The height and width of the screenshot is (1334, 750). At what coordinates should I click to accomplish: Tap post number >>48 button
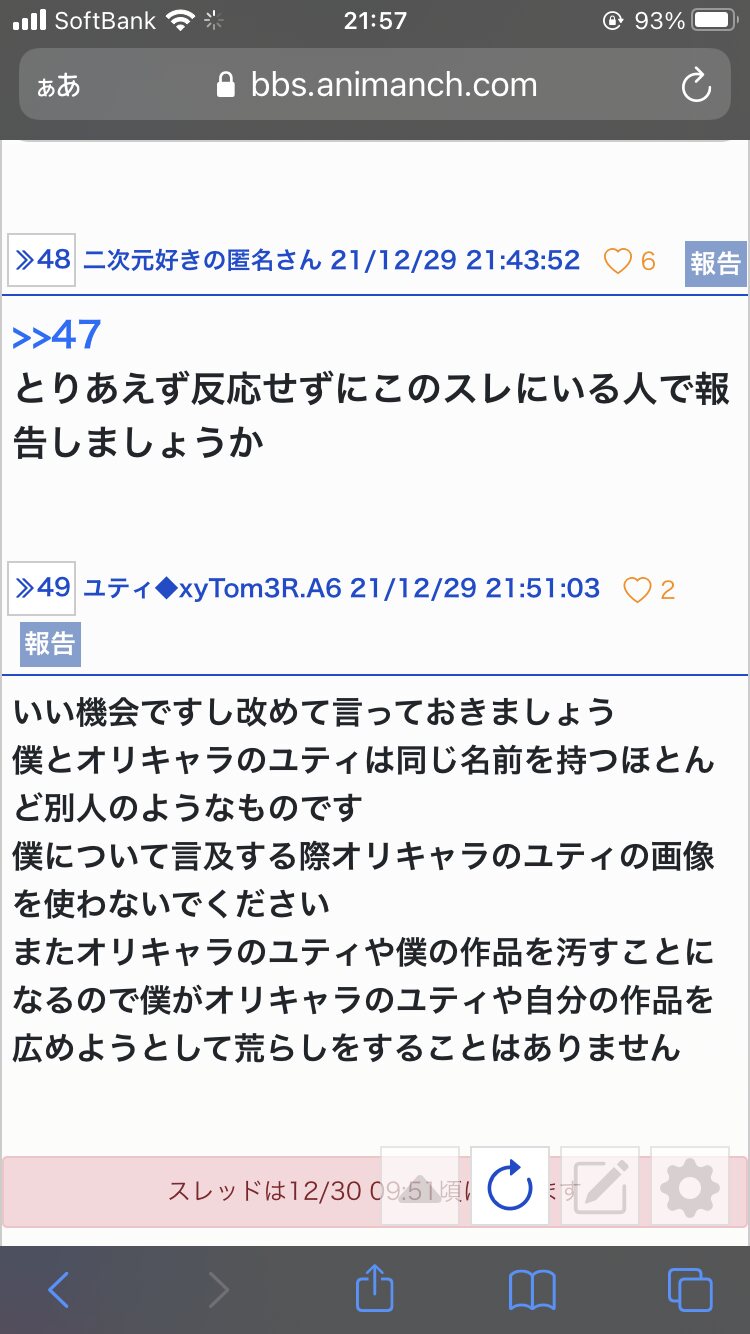pyautogui.click(x=42, y=260)
